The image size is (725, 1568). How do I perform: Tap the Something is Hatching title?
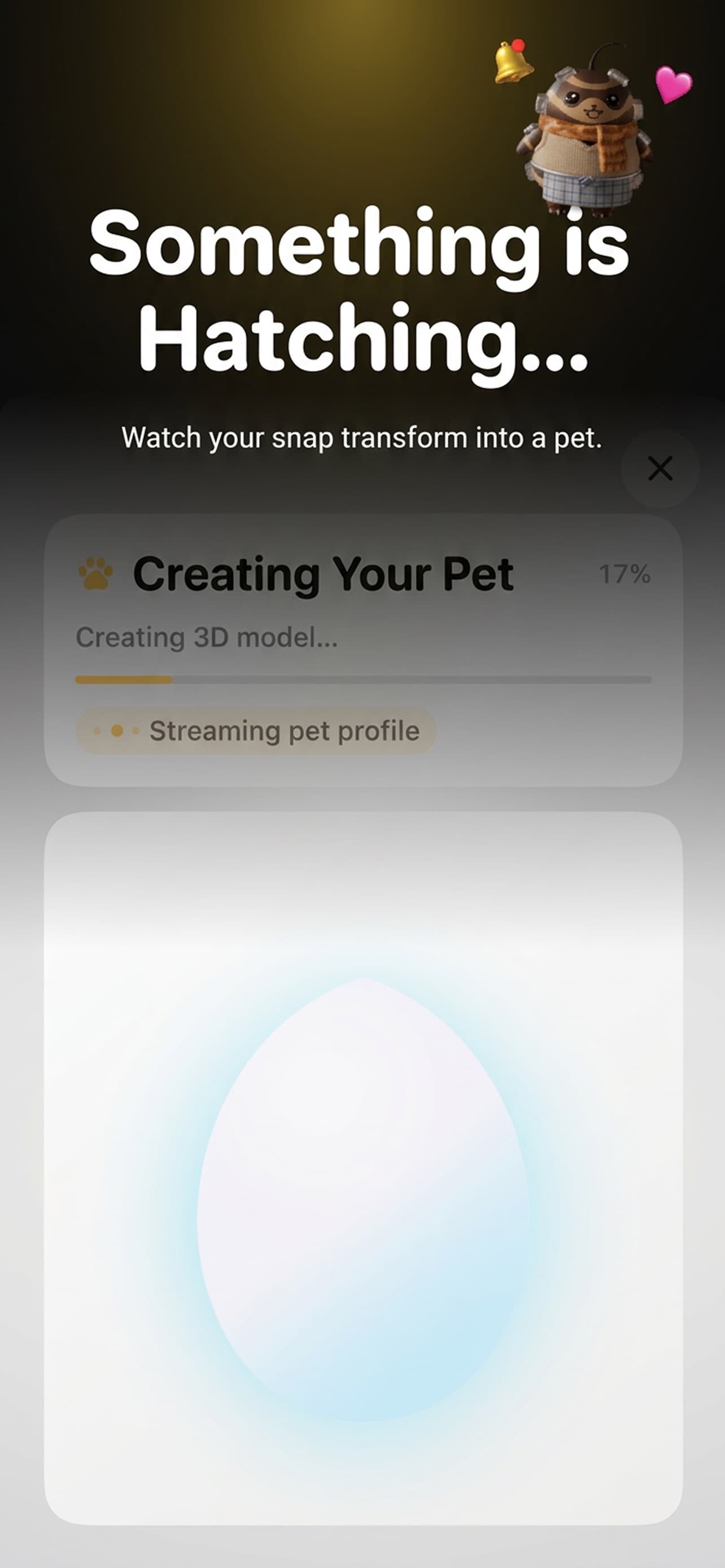click(x=359, y=292)
